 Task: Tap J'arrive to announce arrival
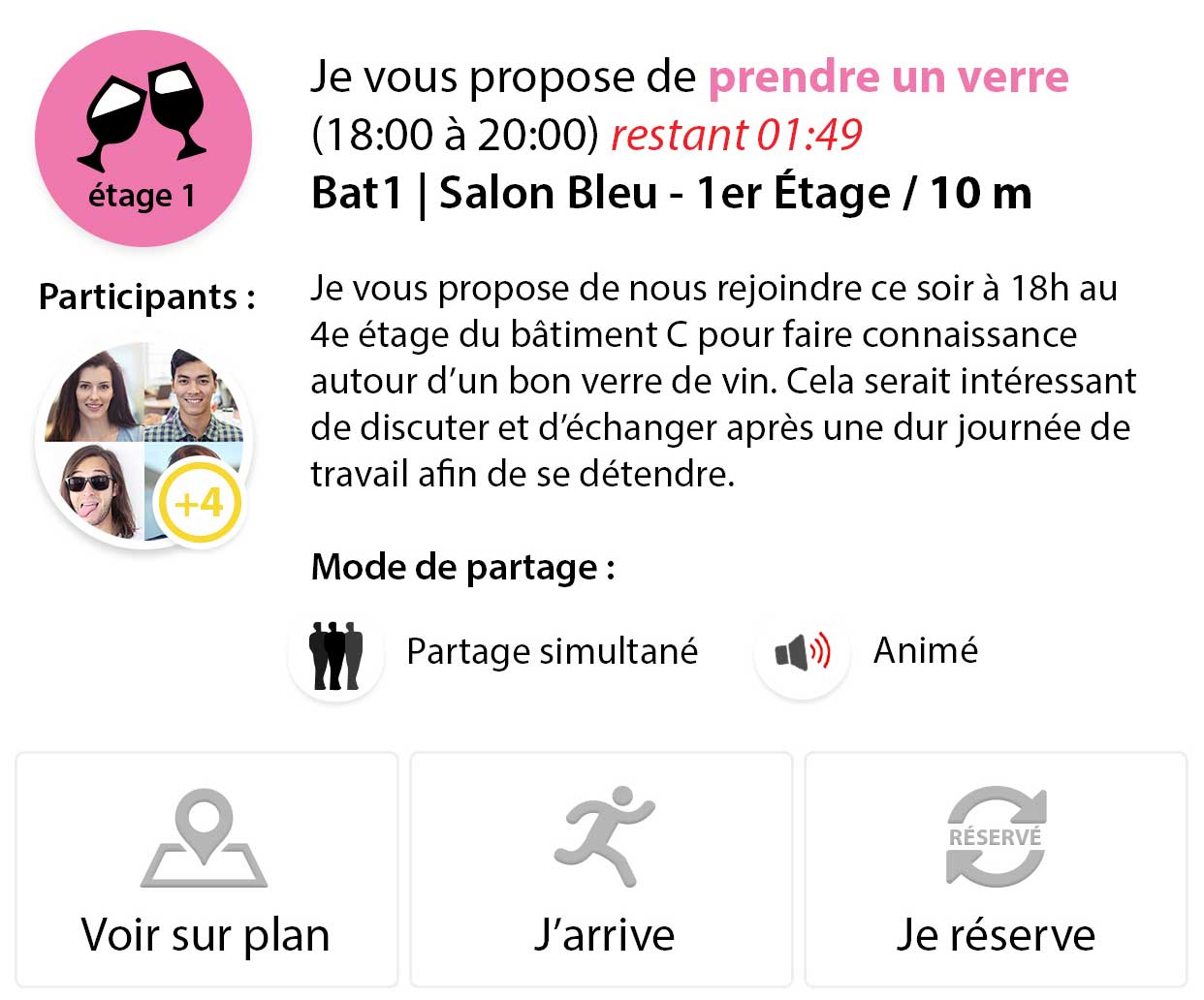tap(601, 869)
